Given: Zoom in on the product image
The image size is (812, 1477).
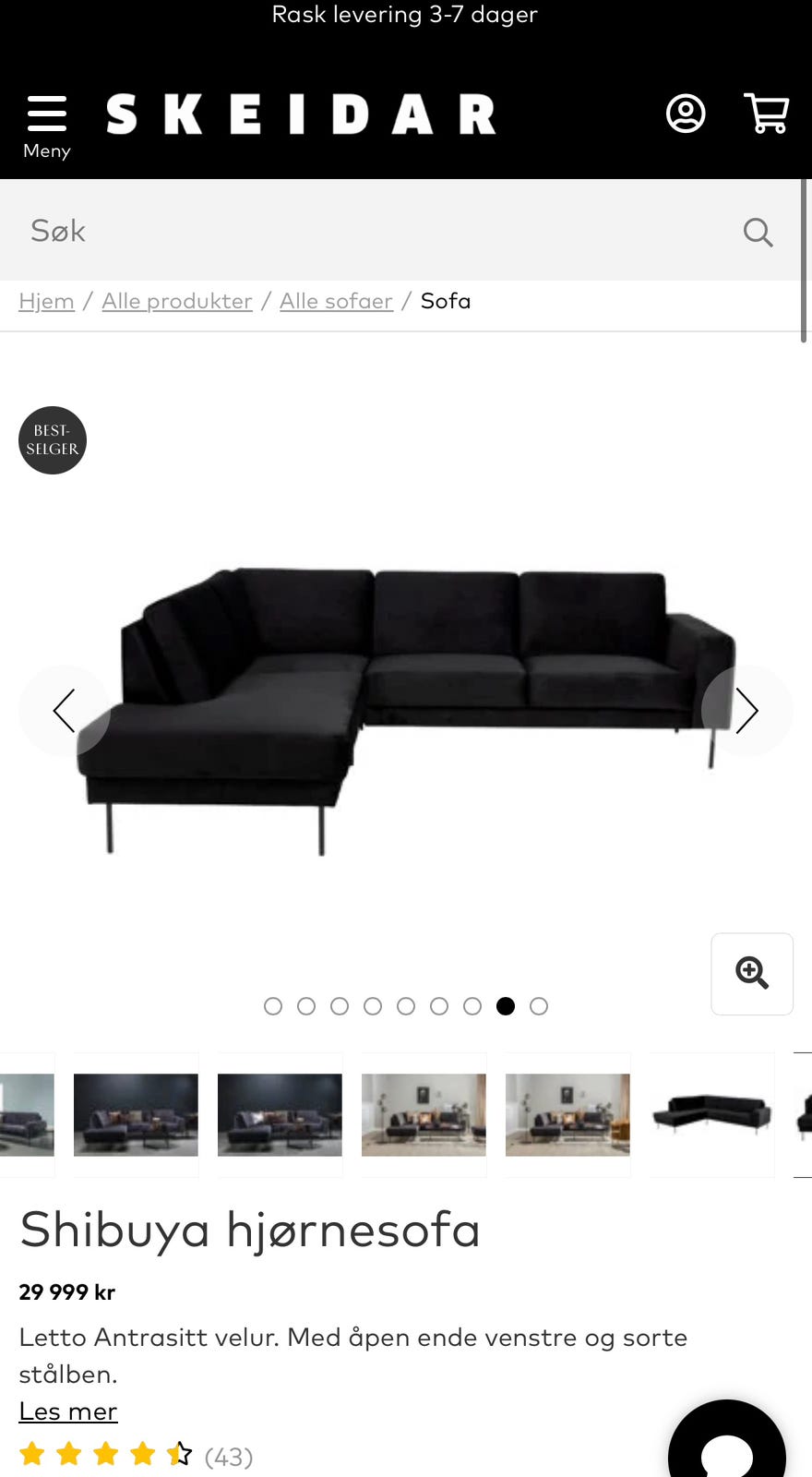Looking at the screenshot, I should pyautogui.click(x=752, y=973).
